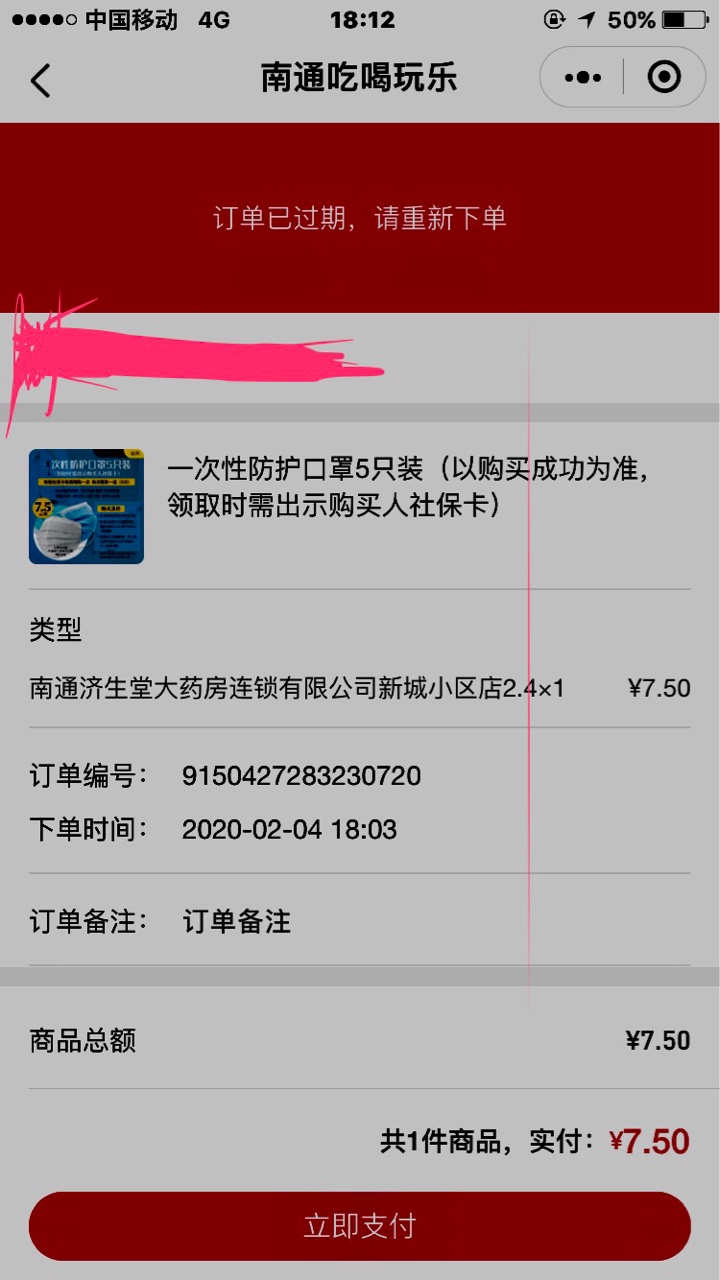Tap 立即支付 to pay now
This screenshot has width=720, height=1280.
click(x=359, y=1226)
